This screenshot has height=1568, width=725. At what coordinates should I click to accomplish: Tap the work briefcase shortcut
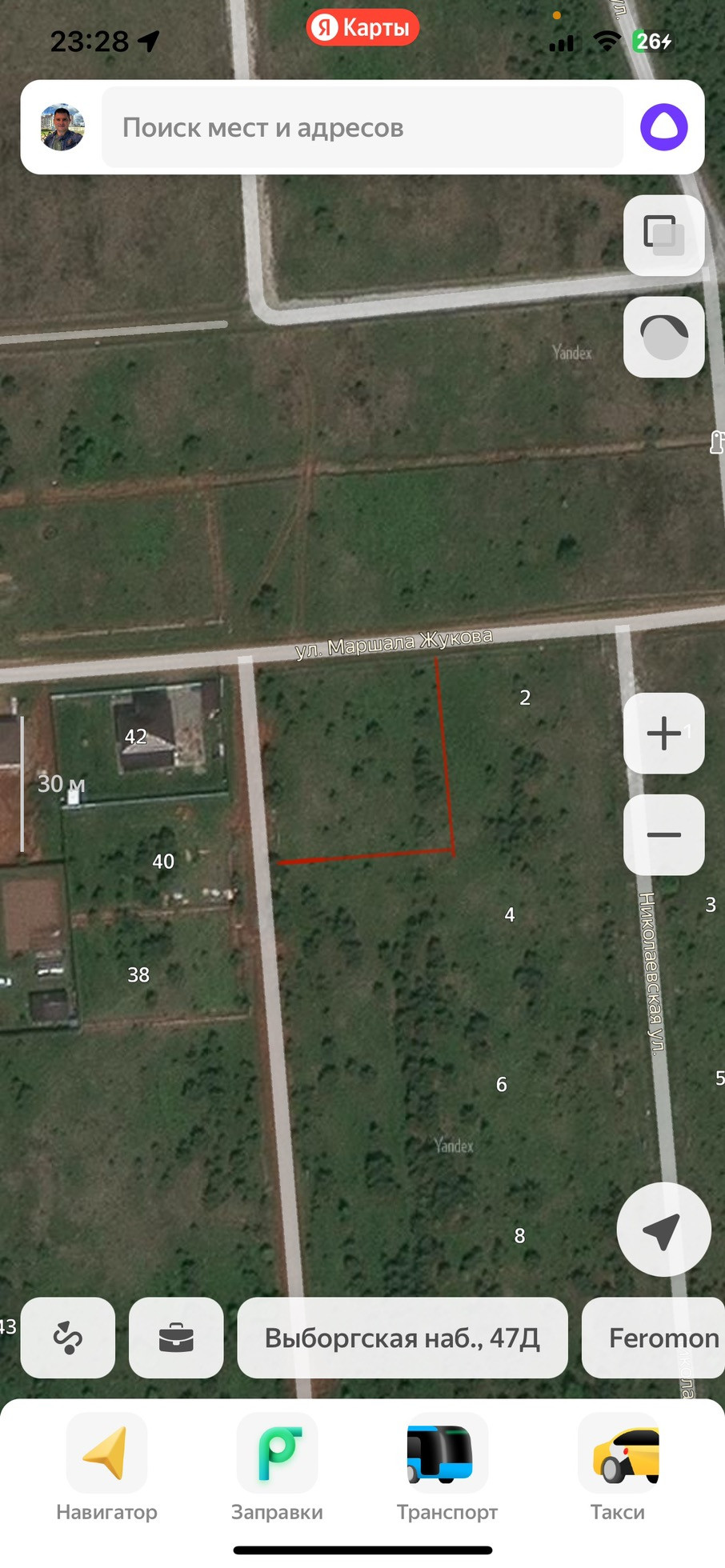pos(176,1338)
